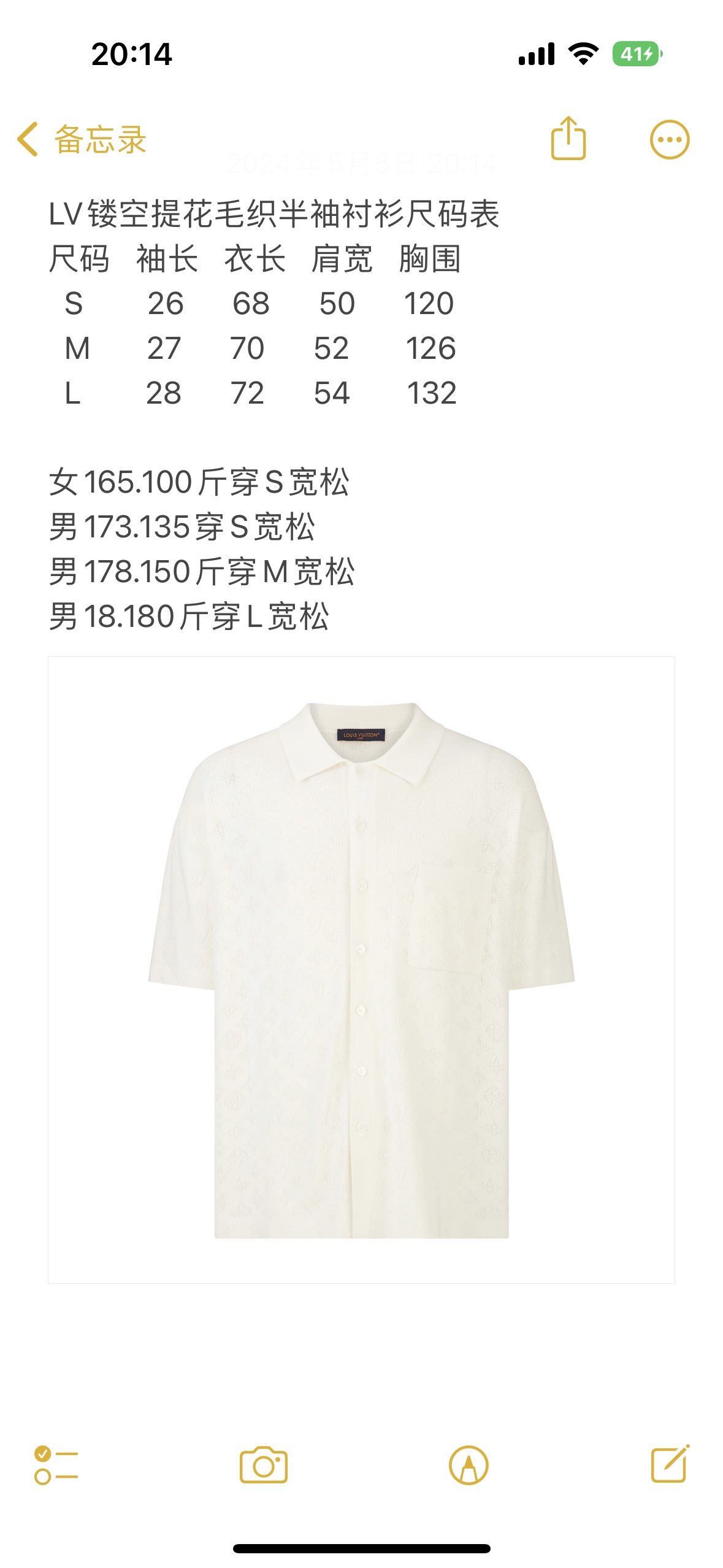Viewport: 723px width, 1568px height.
Task: Compose a new note
Action: [670, 1464]
